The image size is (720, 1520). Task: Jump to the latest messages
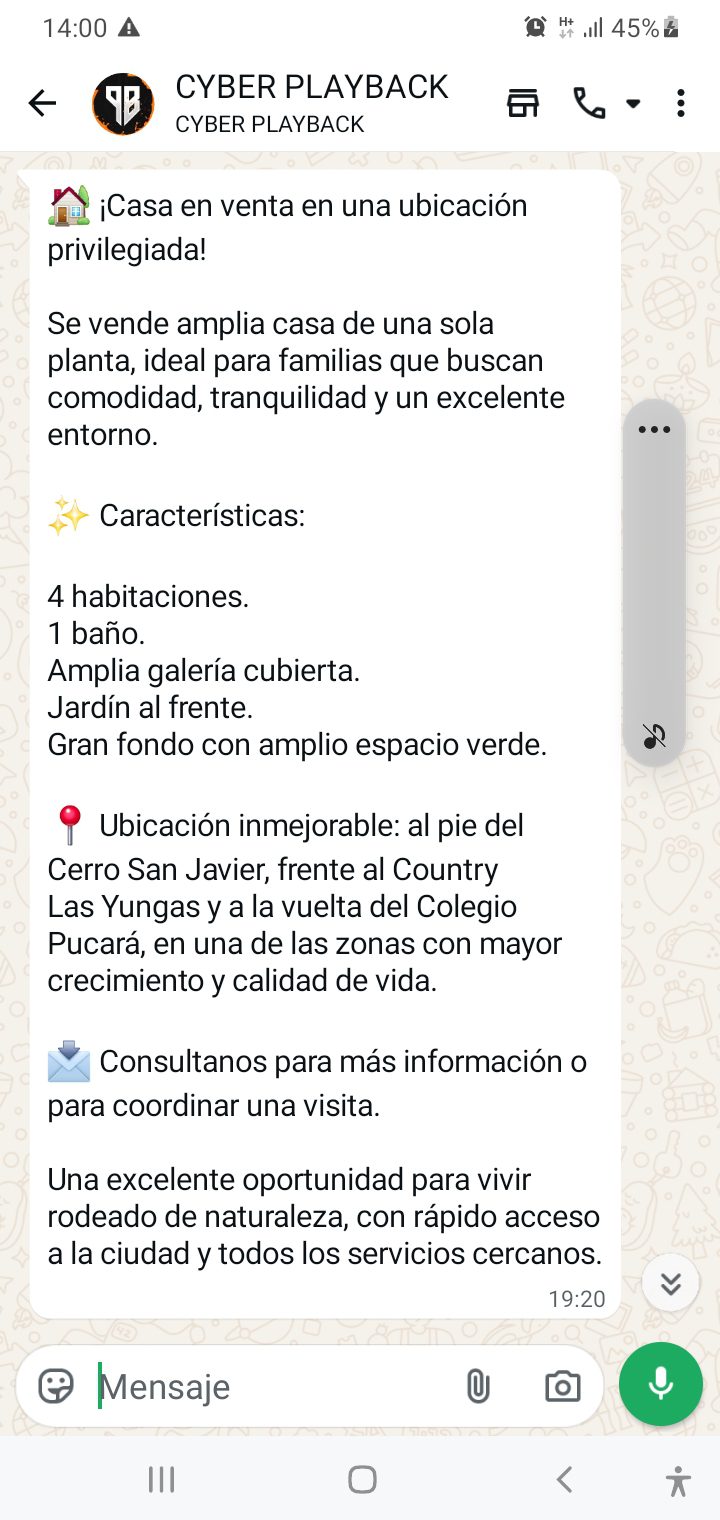(670, 1283)
